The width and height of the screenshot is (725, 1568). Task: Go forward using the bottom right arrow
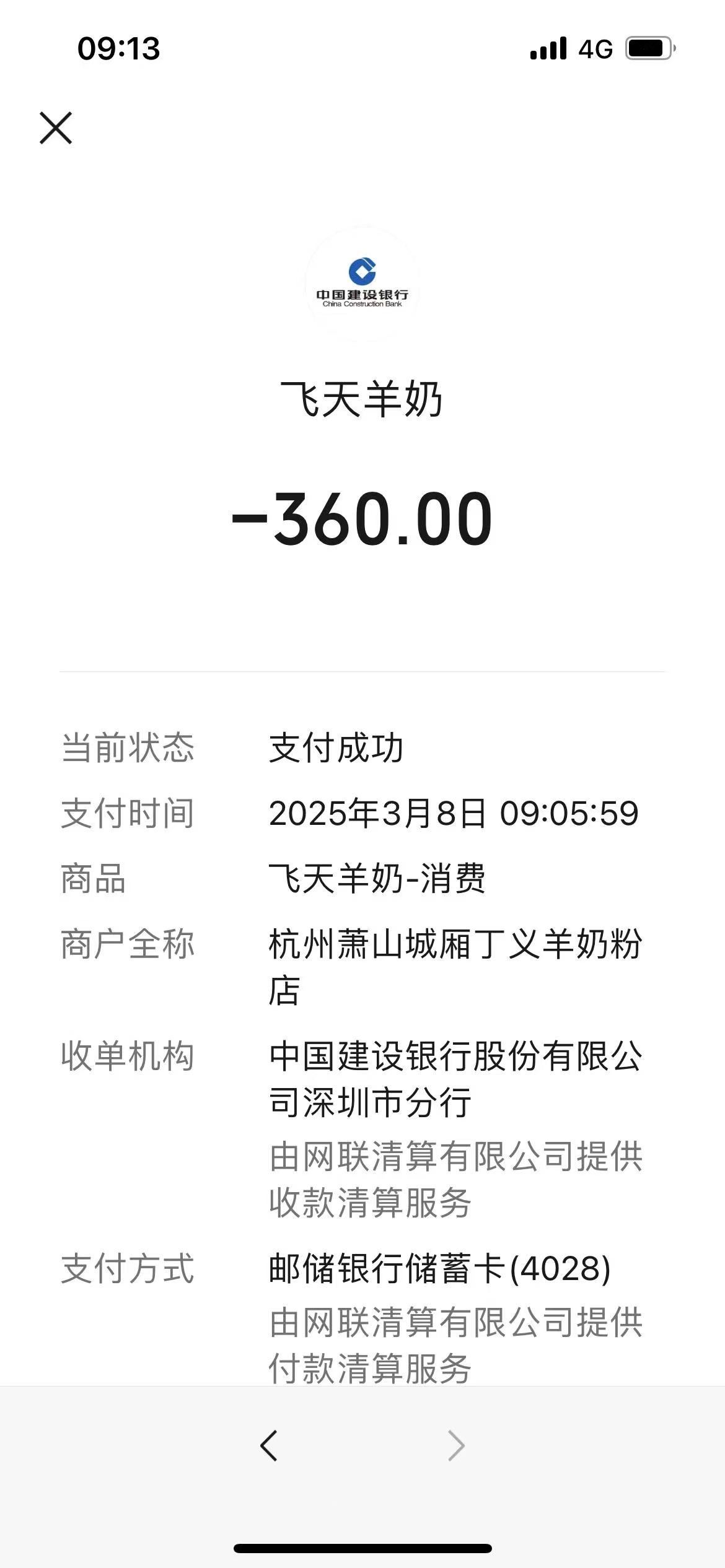coord(456,1446)
